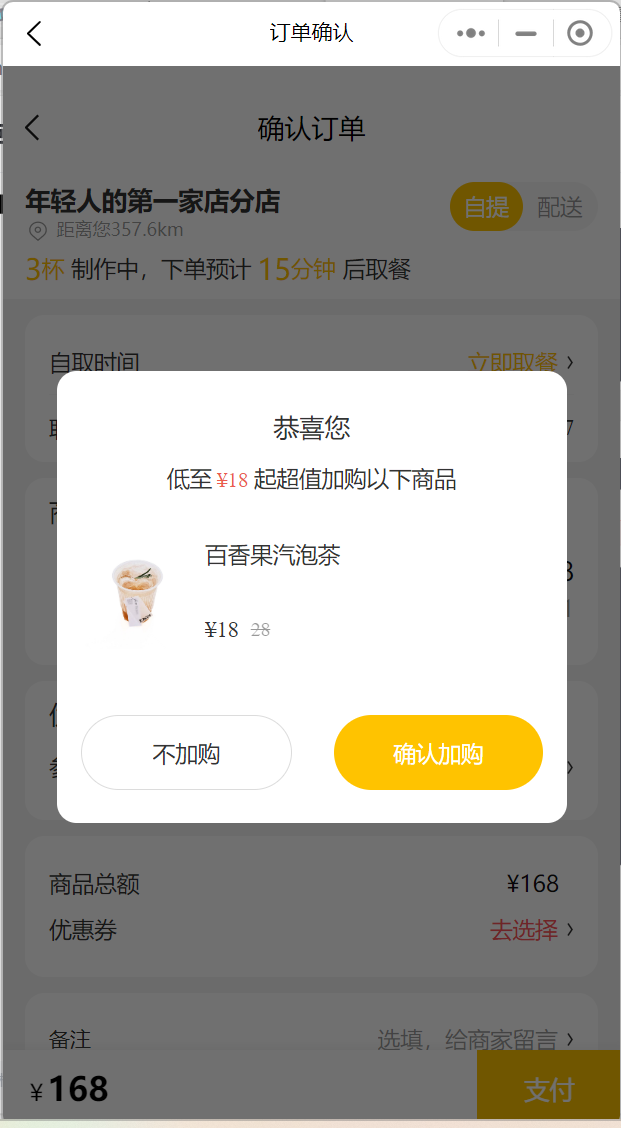Close the mini-program with circle icon
The image size is (621, 1128).
[580, 33]
